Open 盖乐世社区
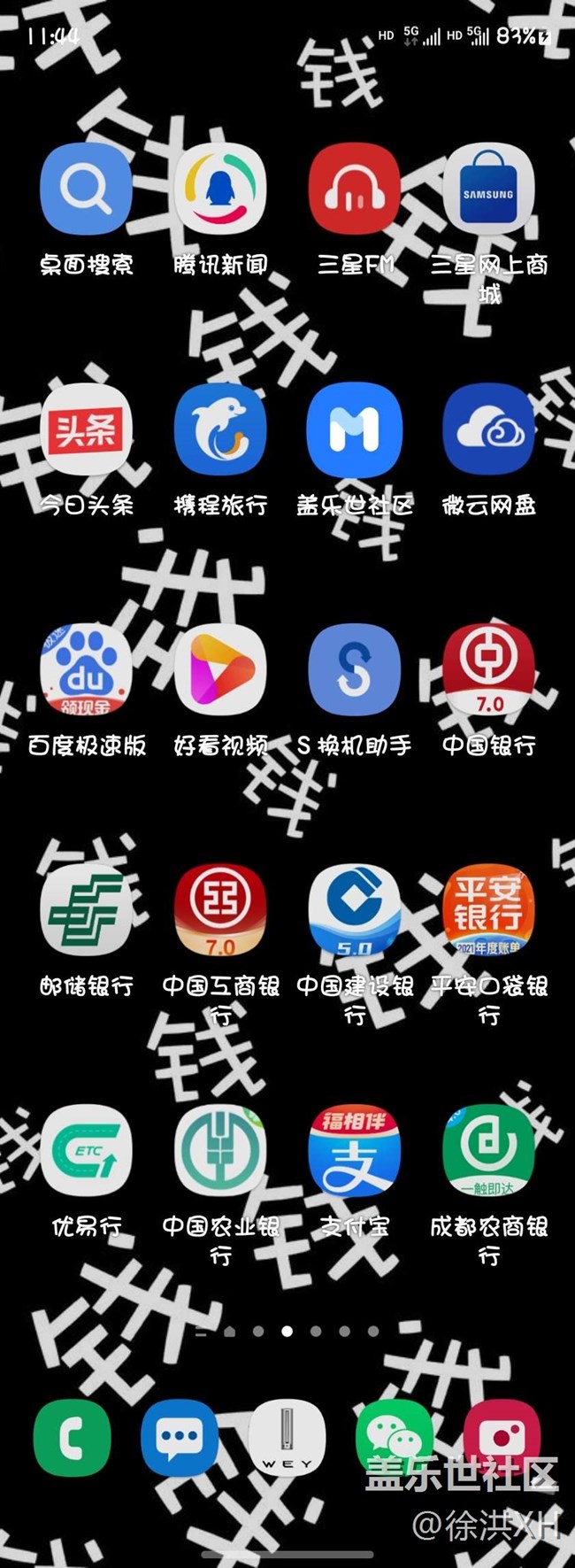This screenshot has height=1568, width=575. tap(354, 430)
